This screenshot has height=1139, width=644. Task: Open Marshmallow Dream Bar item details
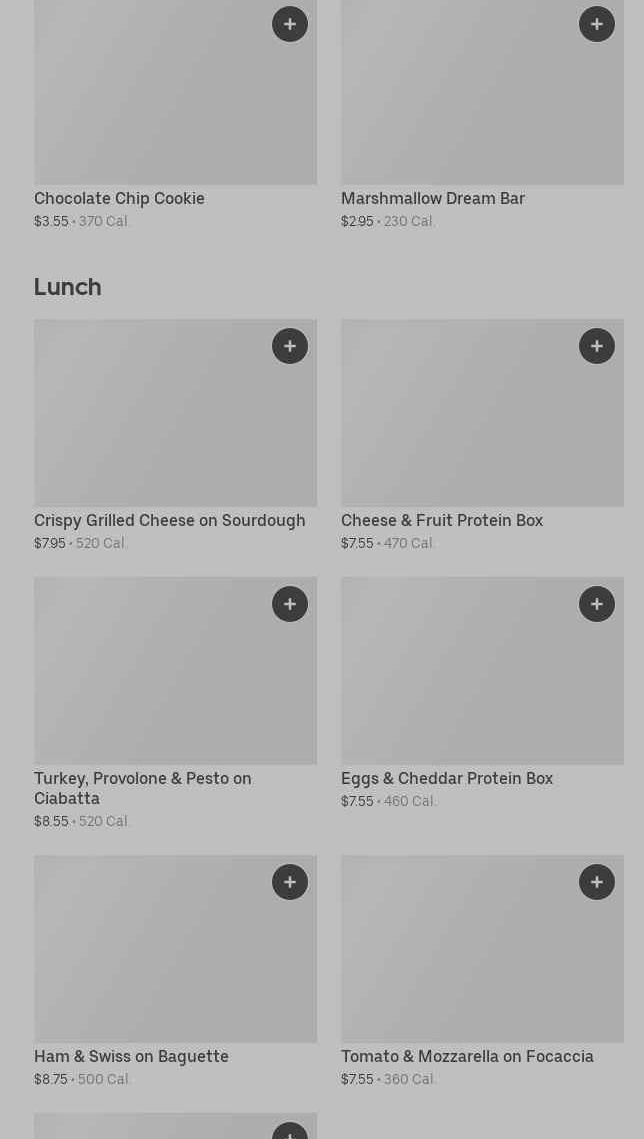coord(460,100)
